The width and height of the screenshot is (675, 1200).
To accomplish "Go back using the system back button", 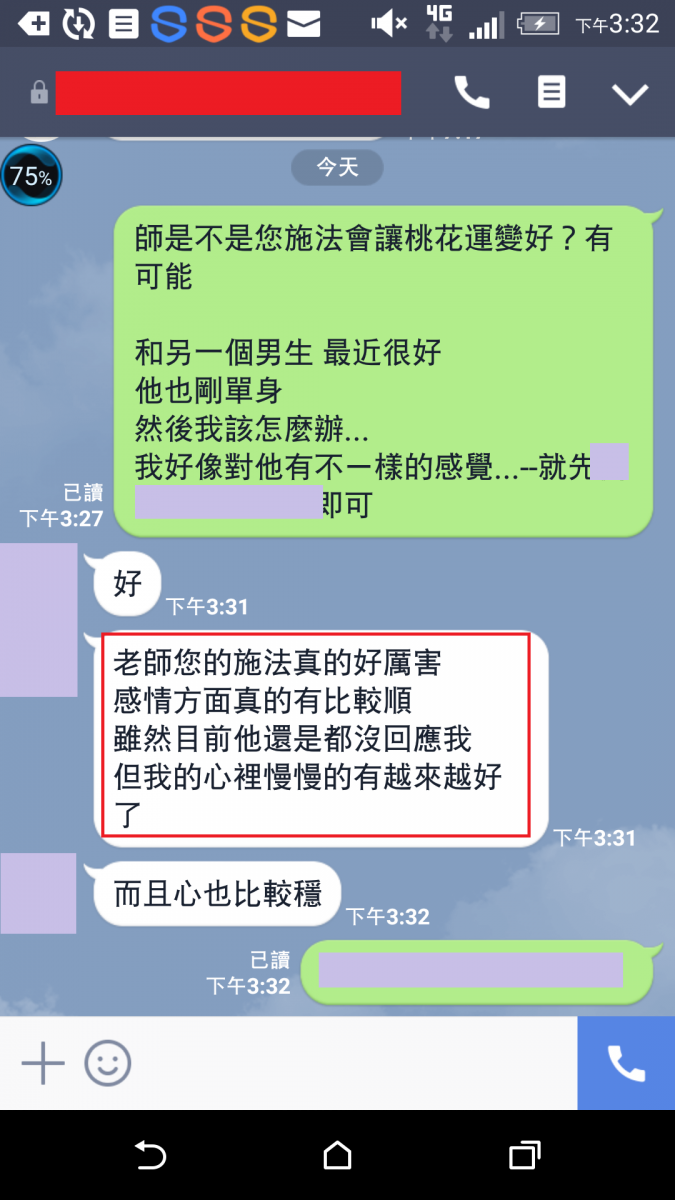I will (x=150, y=1156).
